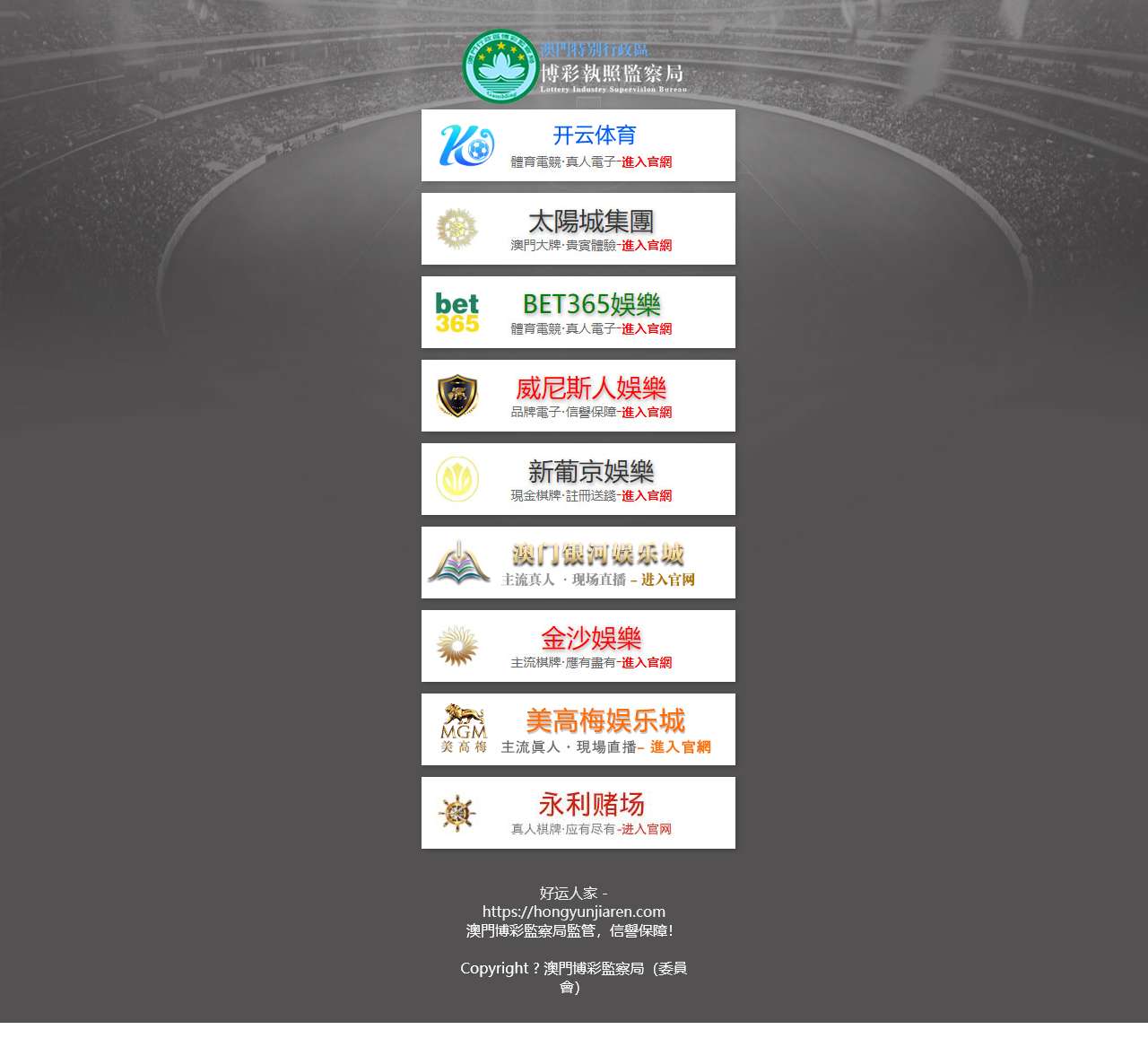
Task: Open the 永利赌场 banner
Action: (x=578, y=813)
